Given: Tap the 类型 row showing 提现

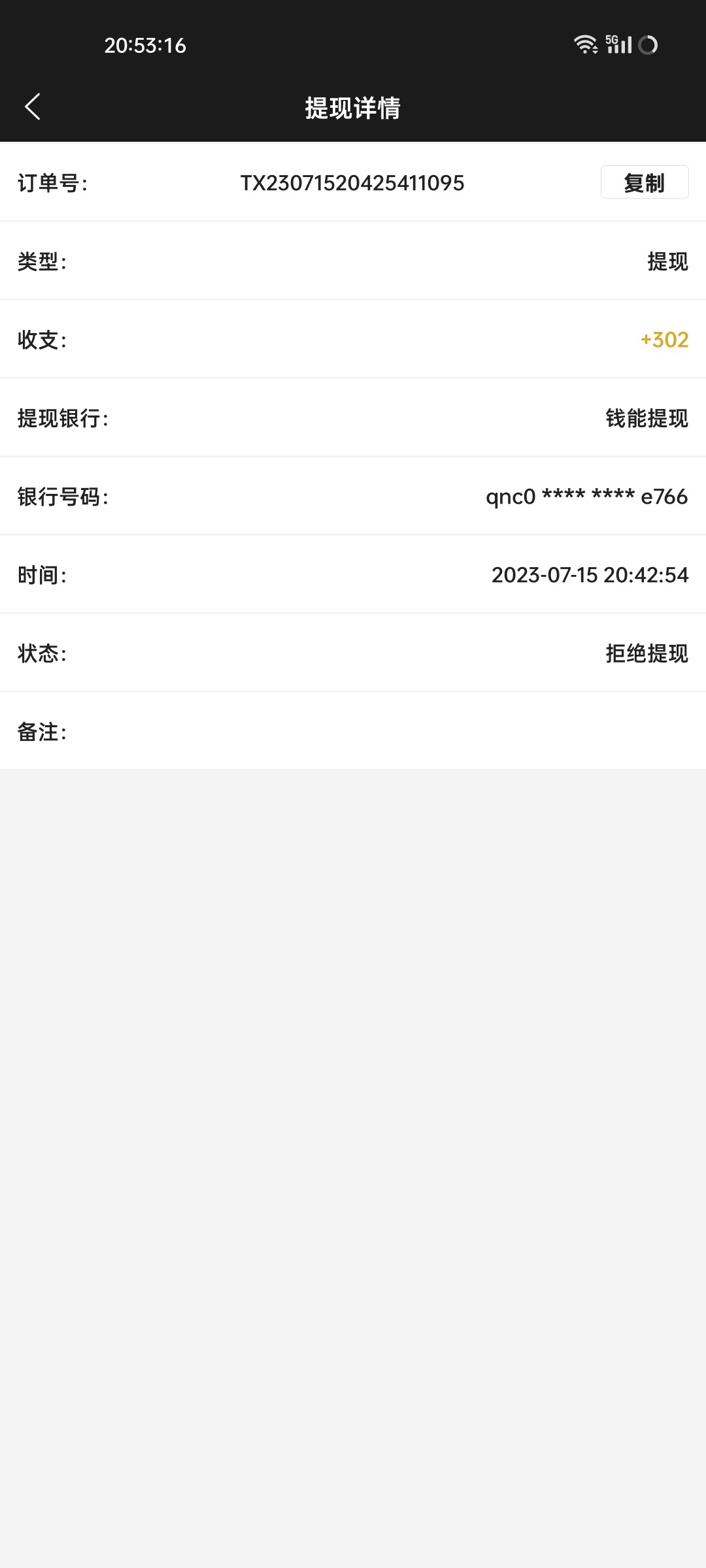Looking at the screenshot, I should coord(665,261).
